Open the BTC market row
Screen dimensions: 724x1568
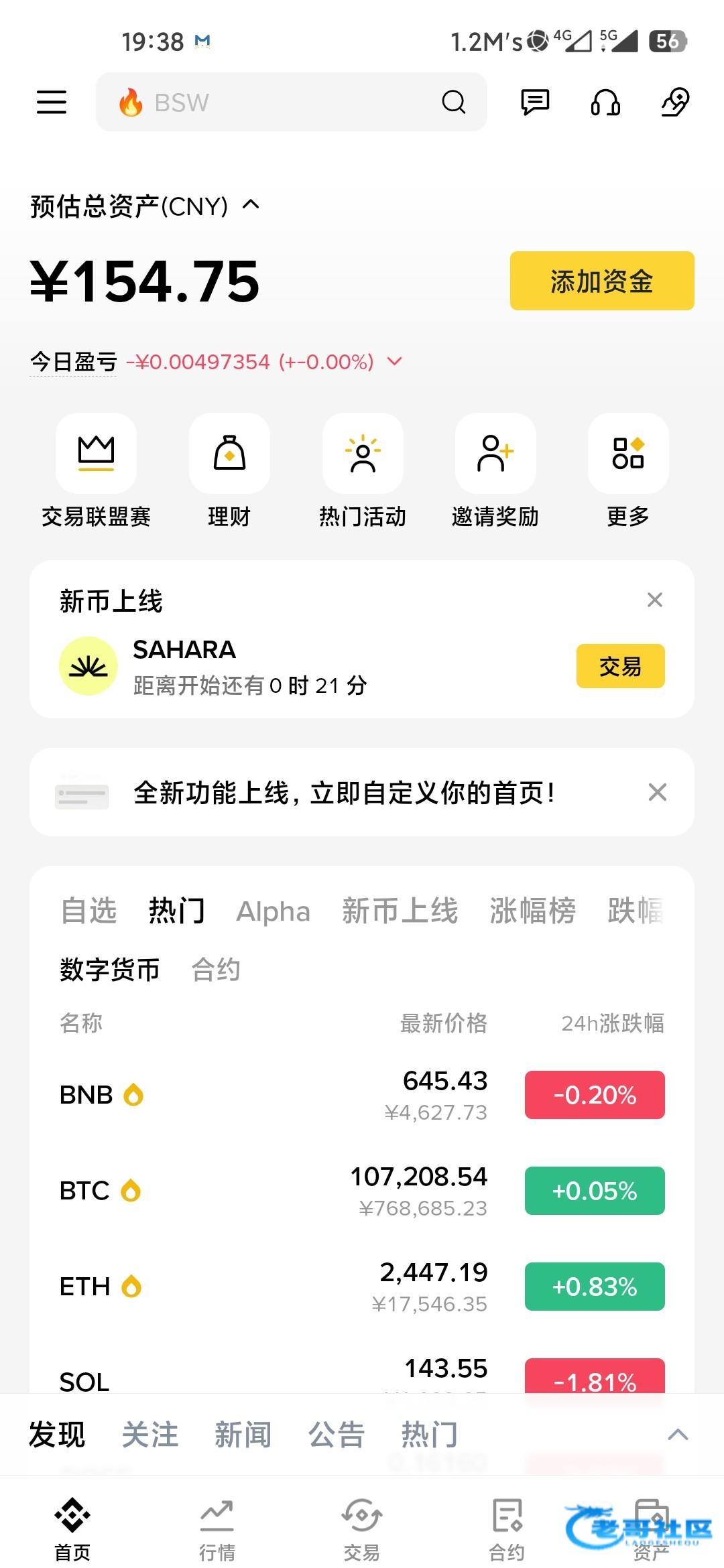point(362,1191)
